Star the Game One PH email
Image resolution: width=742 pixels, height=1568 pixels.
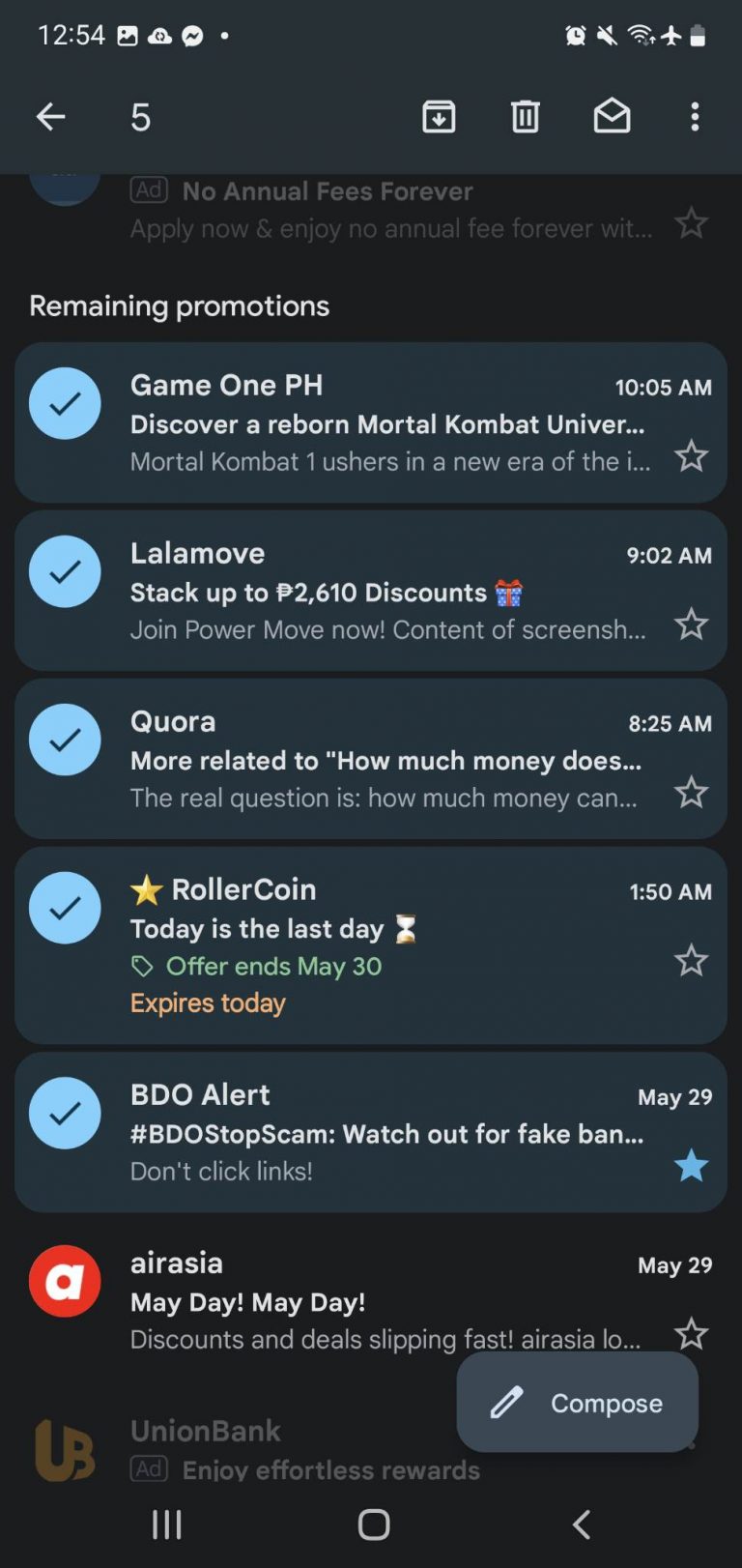(691, 456)
